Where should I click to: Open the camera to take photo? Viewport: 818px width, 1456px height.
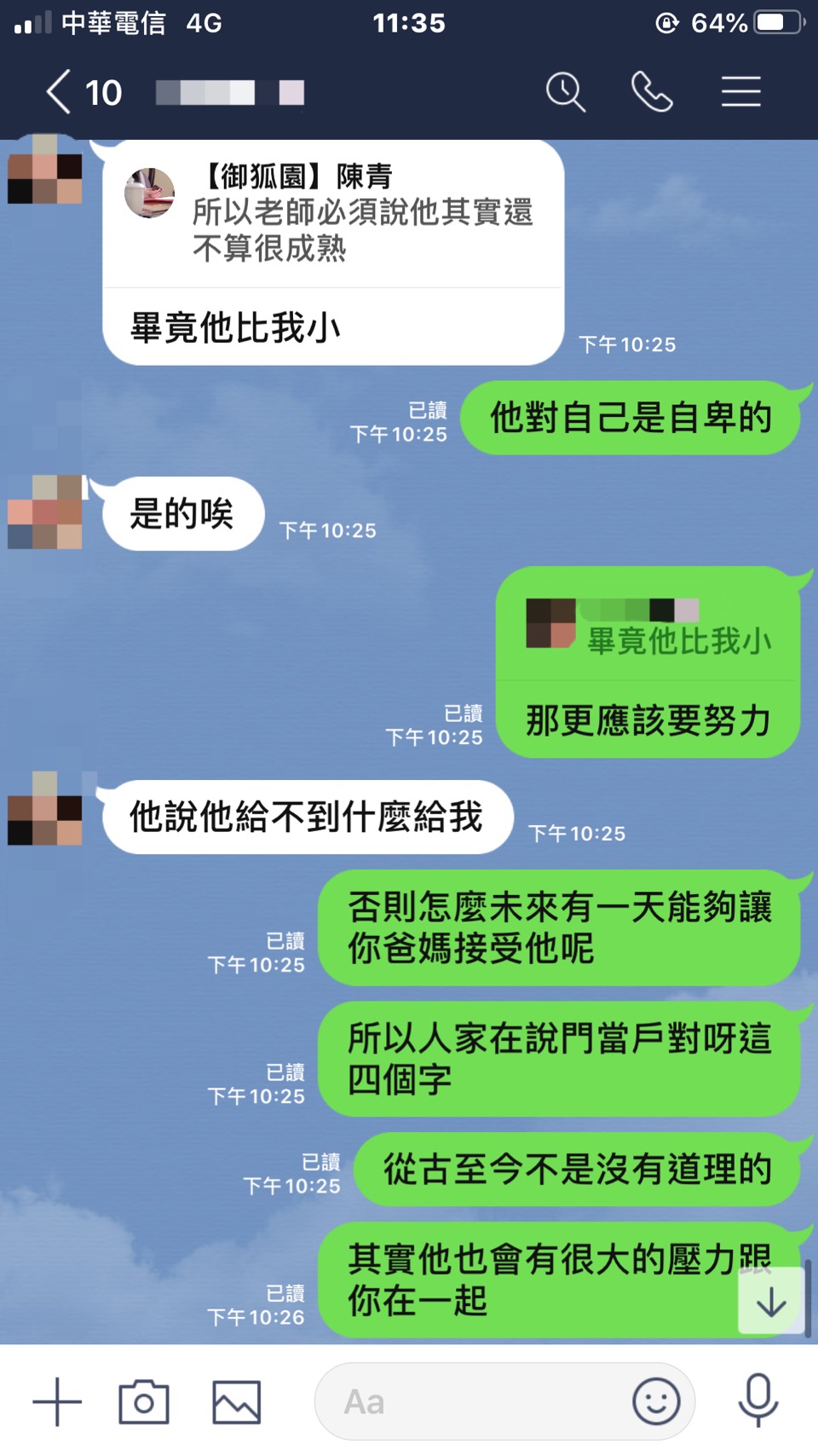pyautogui.click(x=143, y=1401)
